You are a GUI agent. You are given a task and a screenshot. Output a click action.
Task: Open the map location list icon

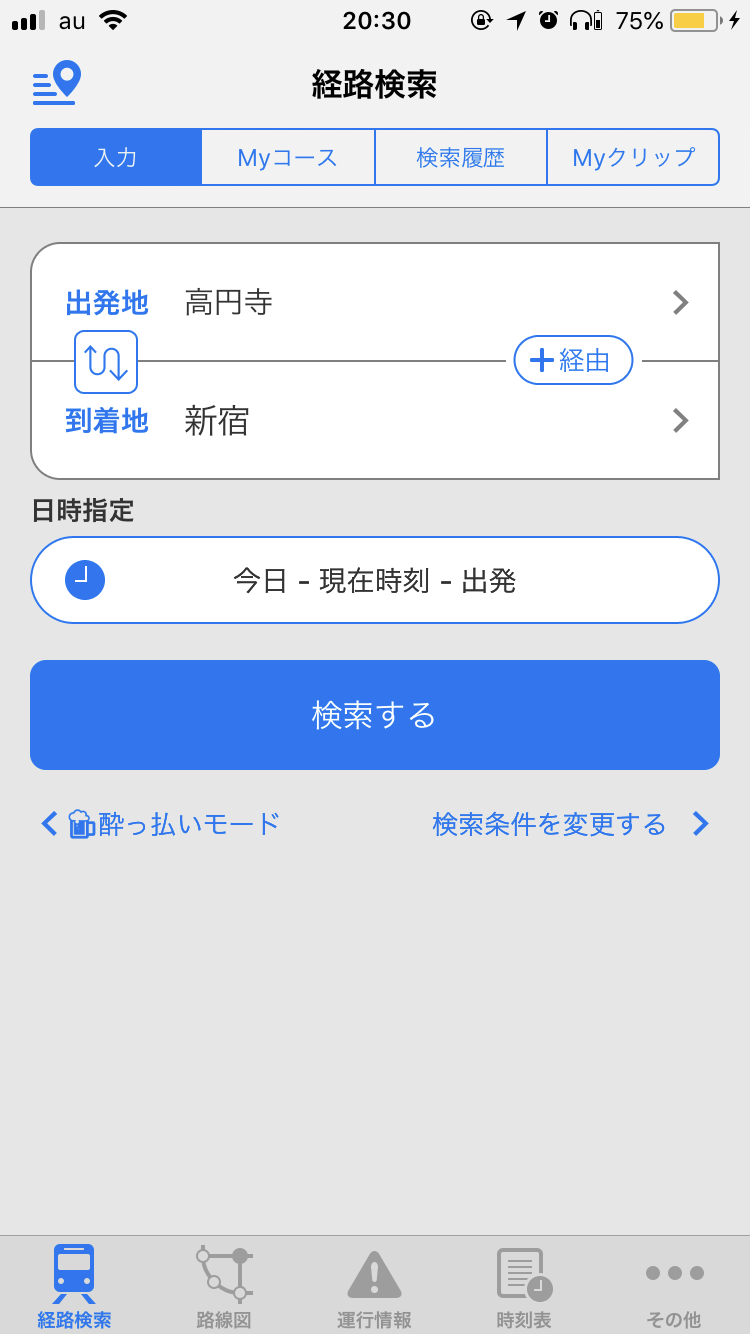pos(57,83)
